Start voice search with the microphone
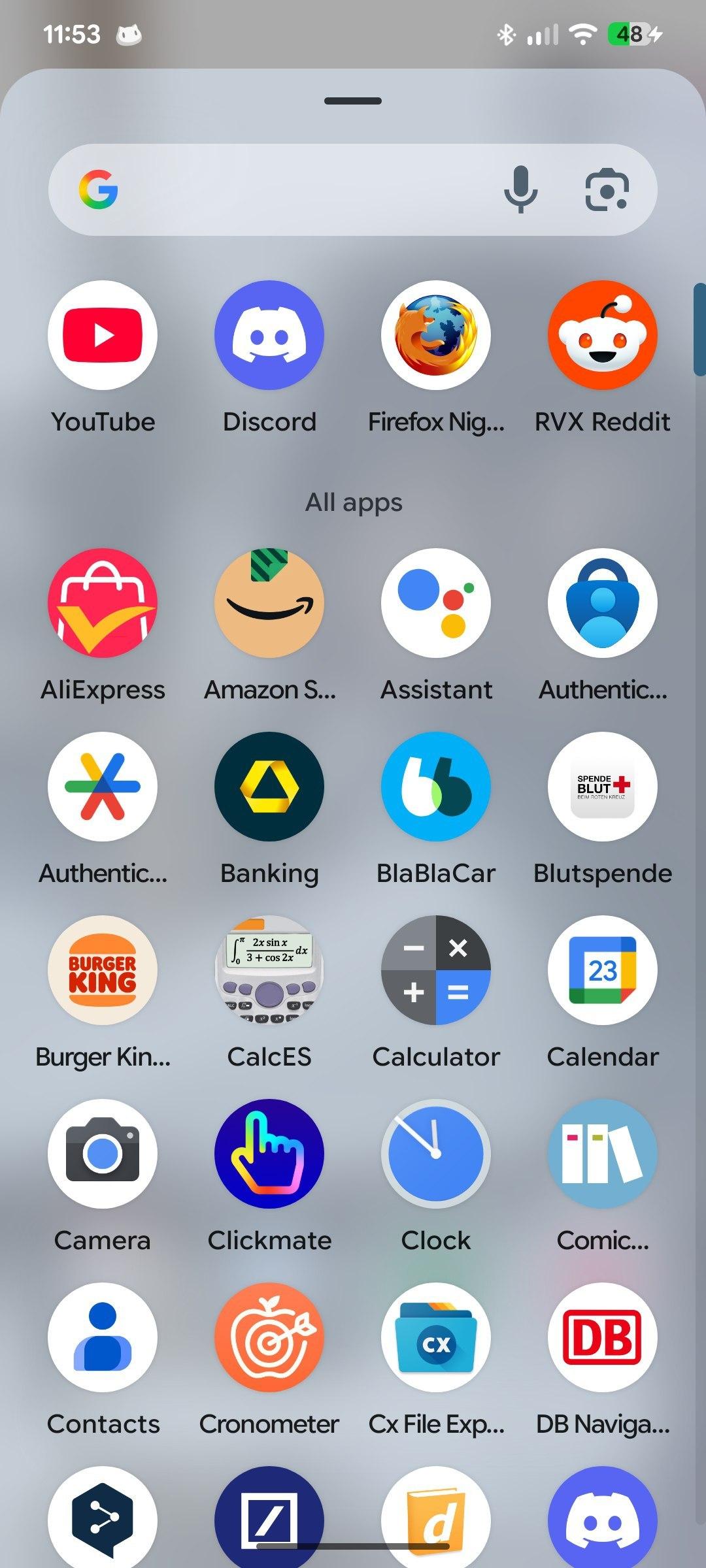 520,189
